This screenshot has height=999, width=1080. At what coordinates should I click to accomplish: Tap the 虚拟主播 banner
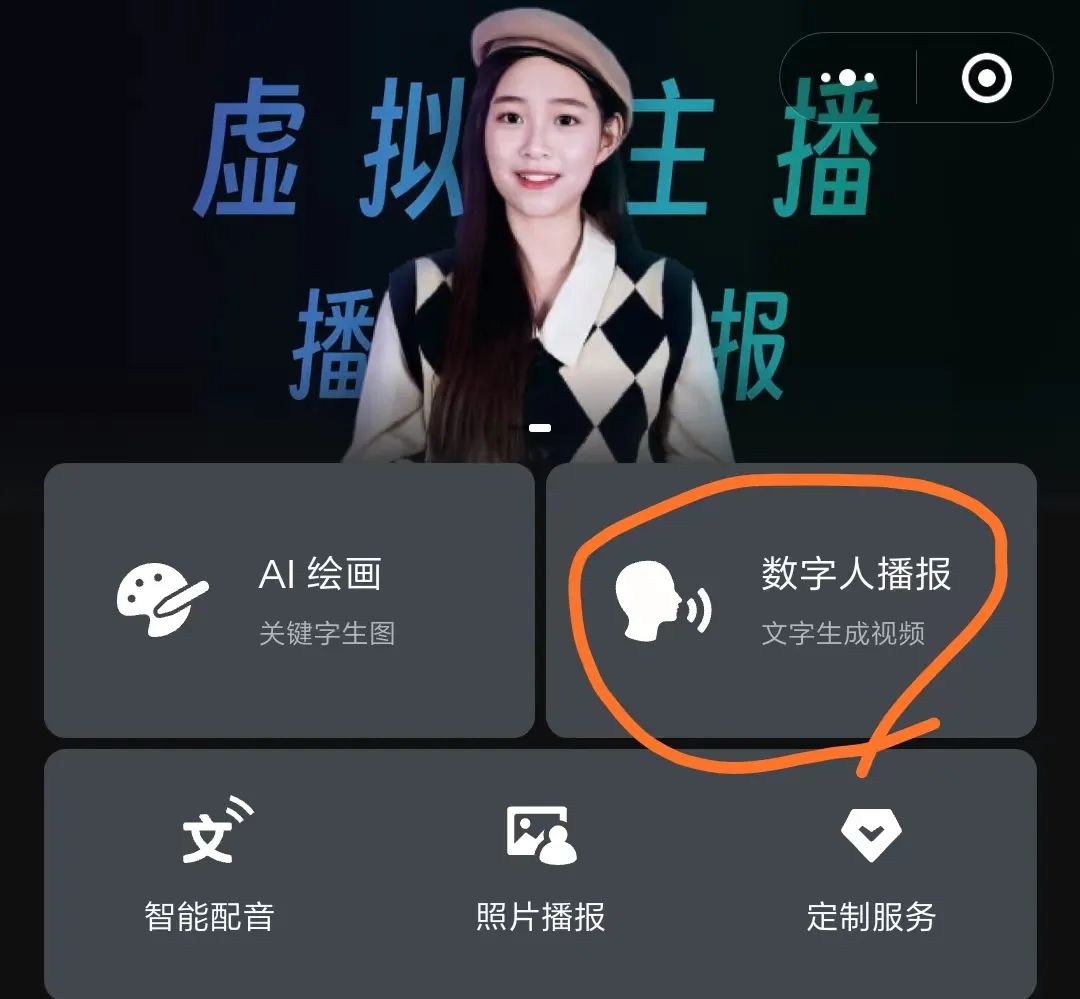point(540,230)
